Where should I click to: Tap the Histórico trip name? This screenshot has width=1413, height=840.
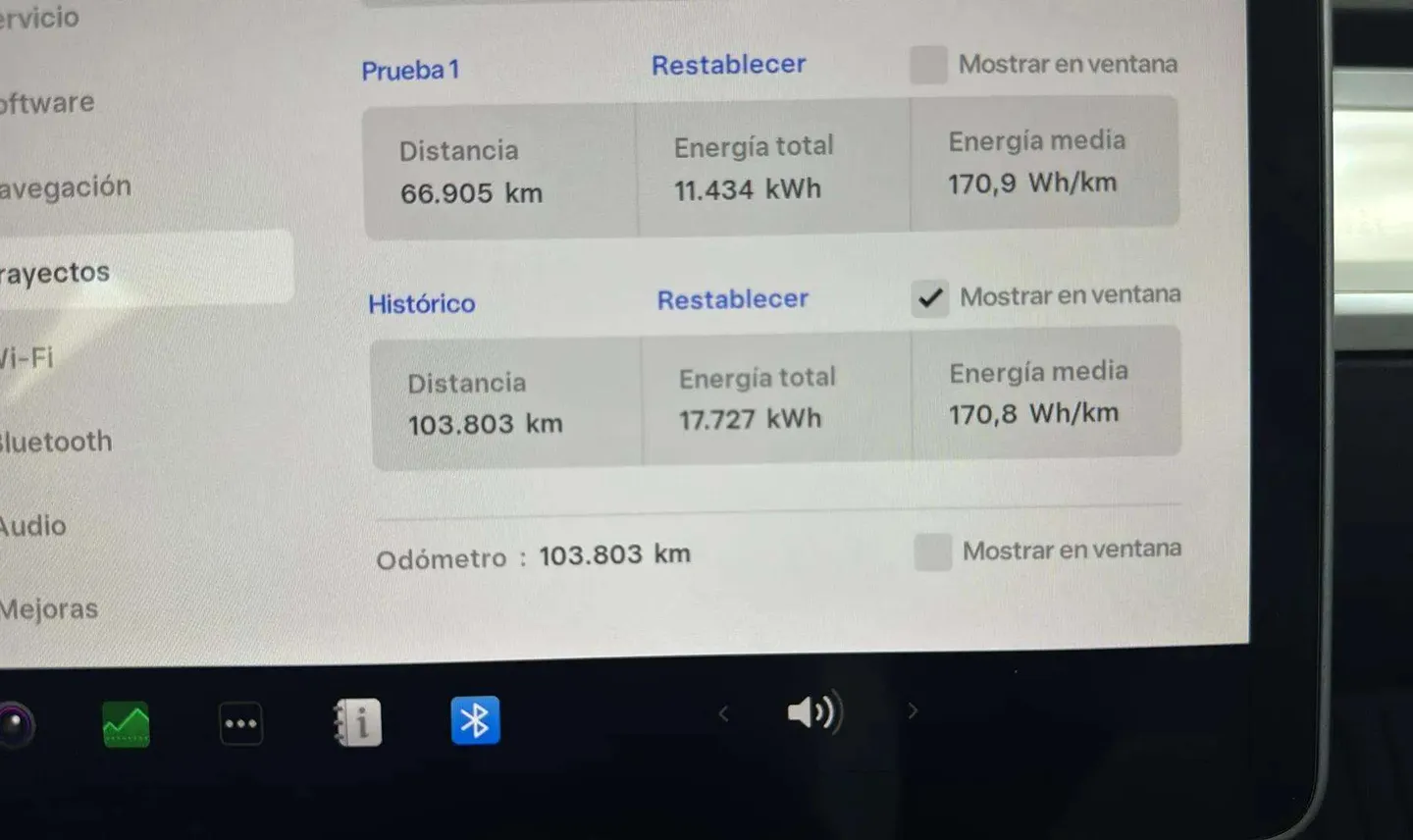click(x=422, y=303)
